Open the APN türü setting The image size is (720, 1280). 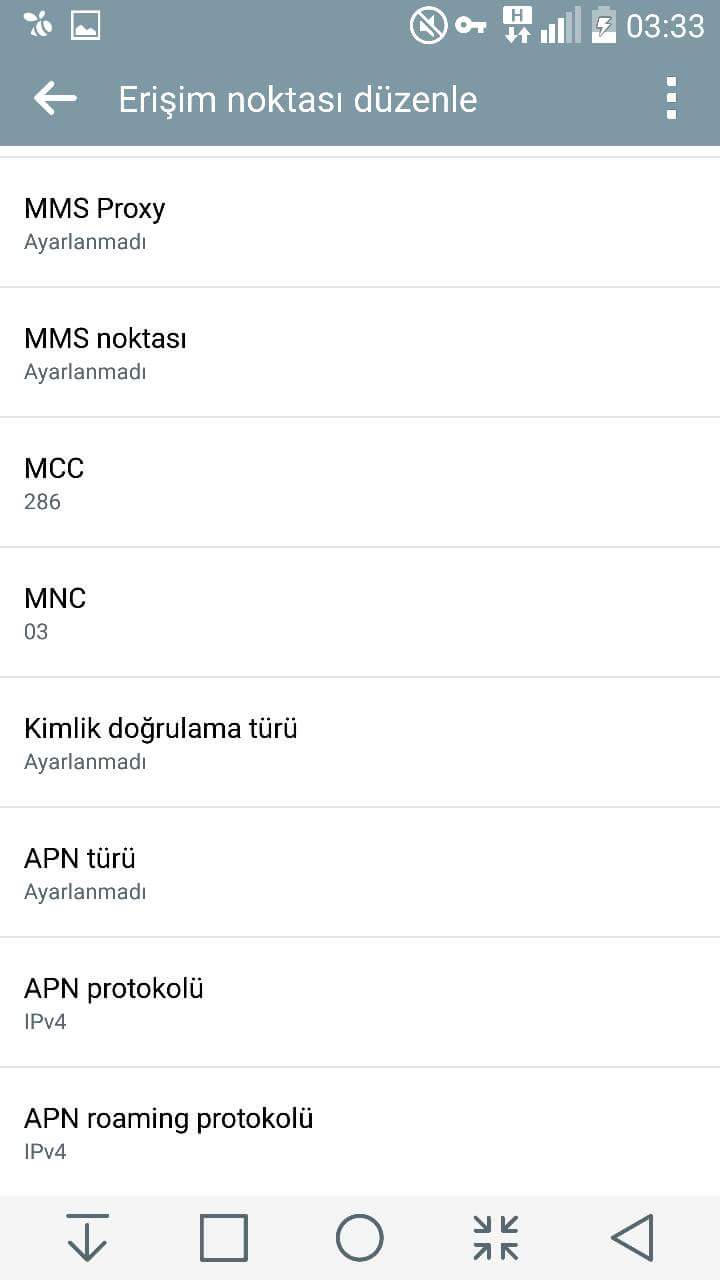[x=360, y=873]
